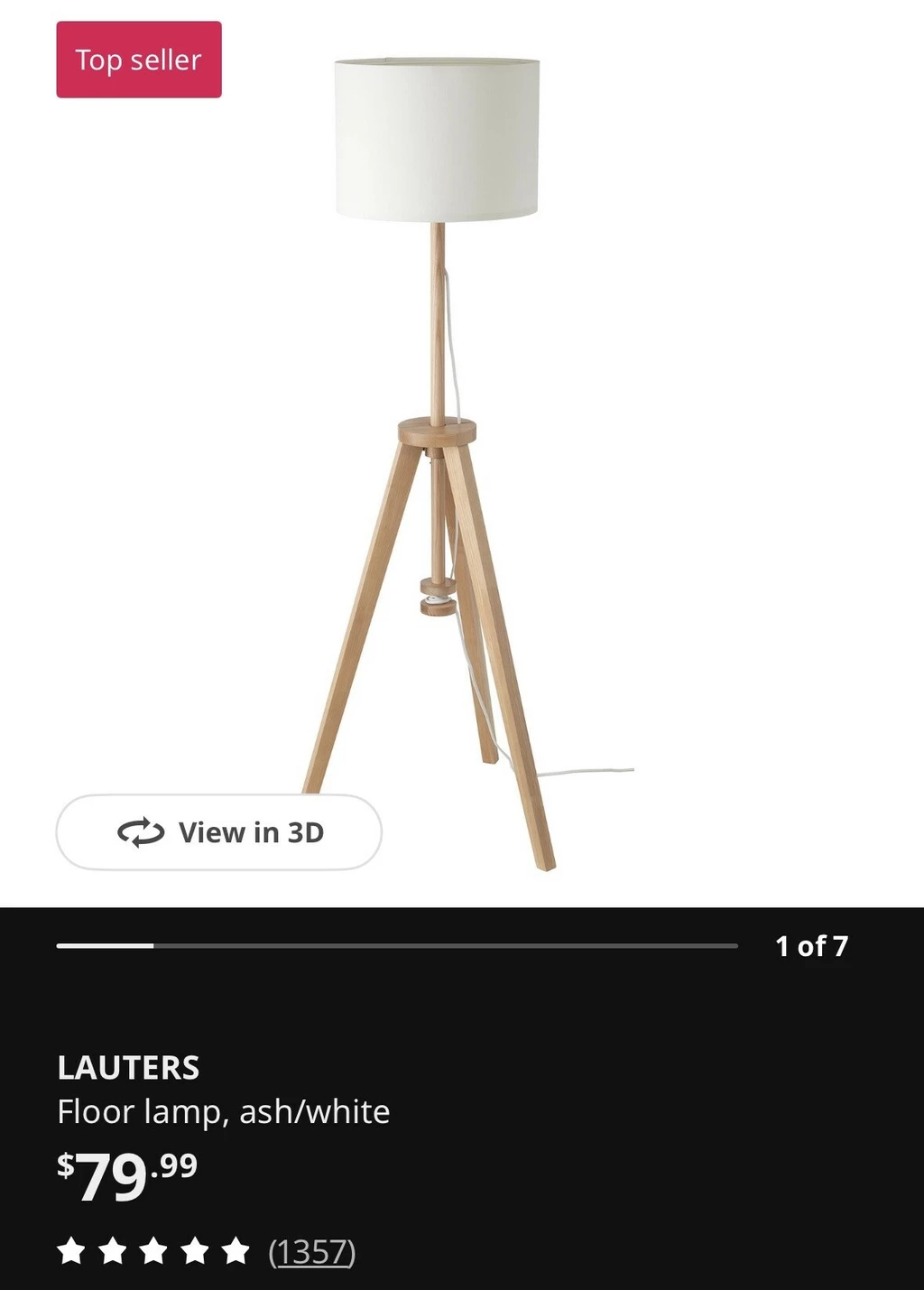This screenshot has height=1290, width=924.
Task: Open the 1357 customer reviews link
Action: point(312,1252)
